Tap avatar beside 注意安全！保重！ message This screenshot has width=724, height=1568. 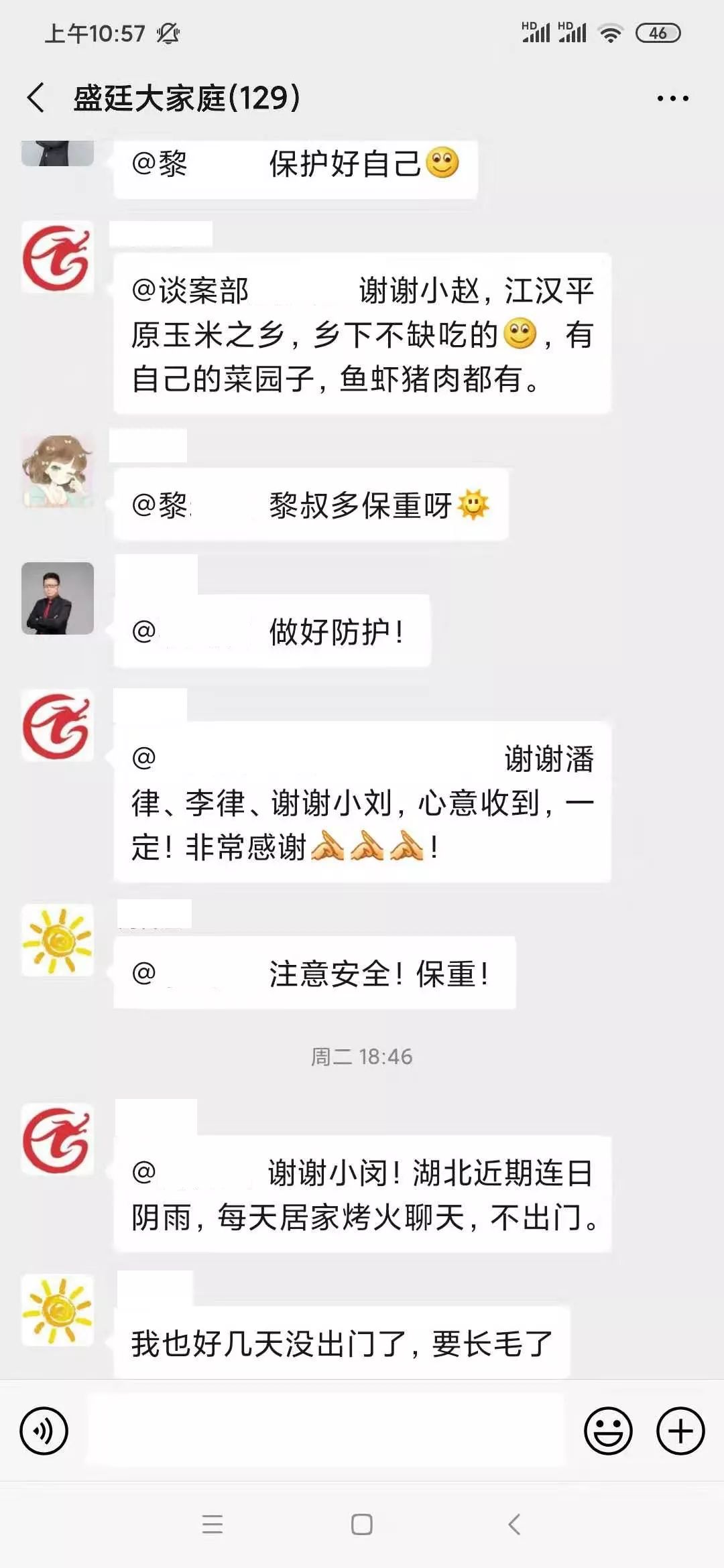58,939
